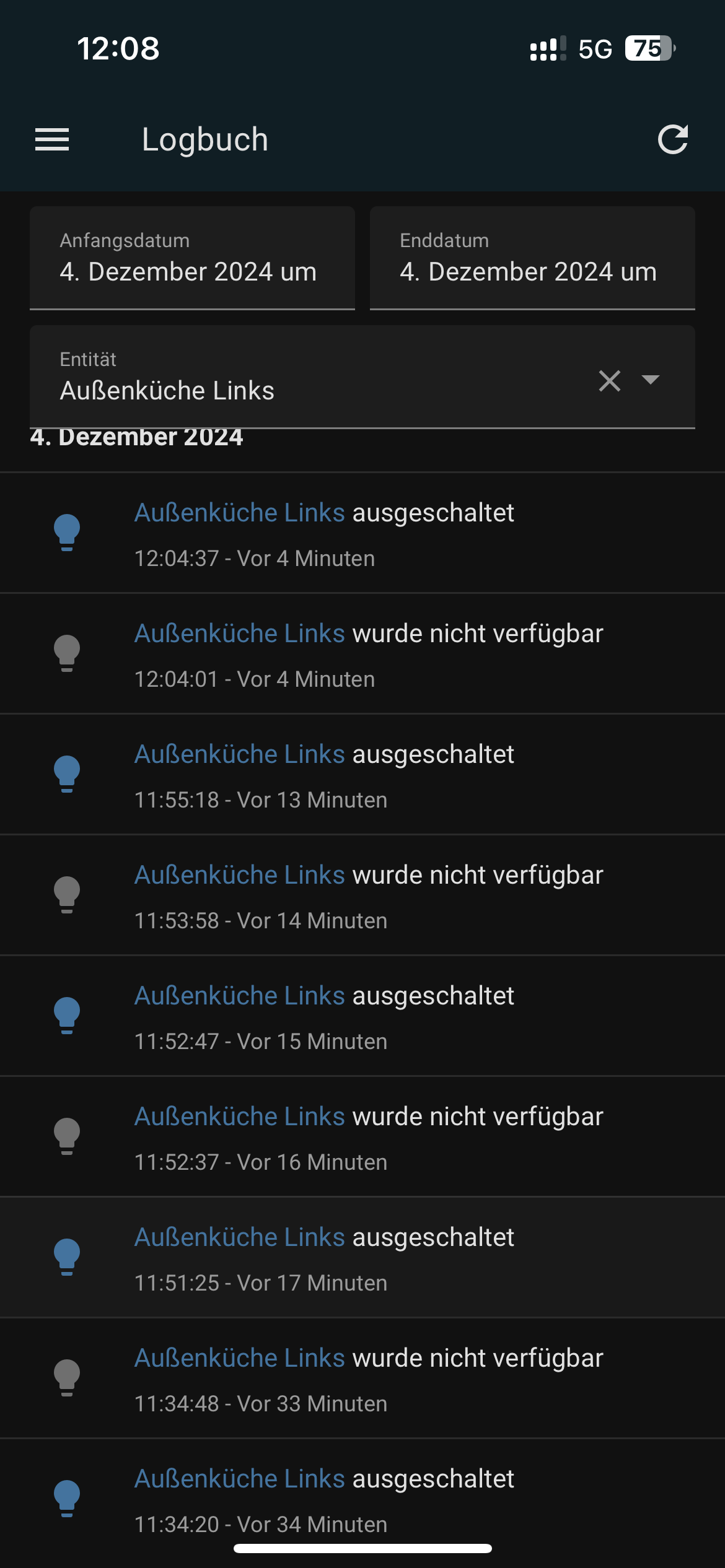Open the 11:34:48 nicht verfügbar entry

pos(362,1378)
